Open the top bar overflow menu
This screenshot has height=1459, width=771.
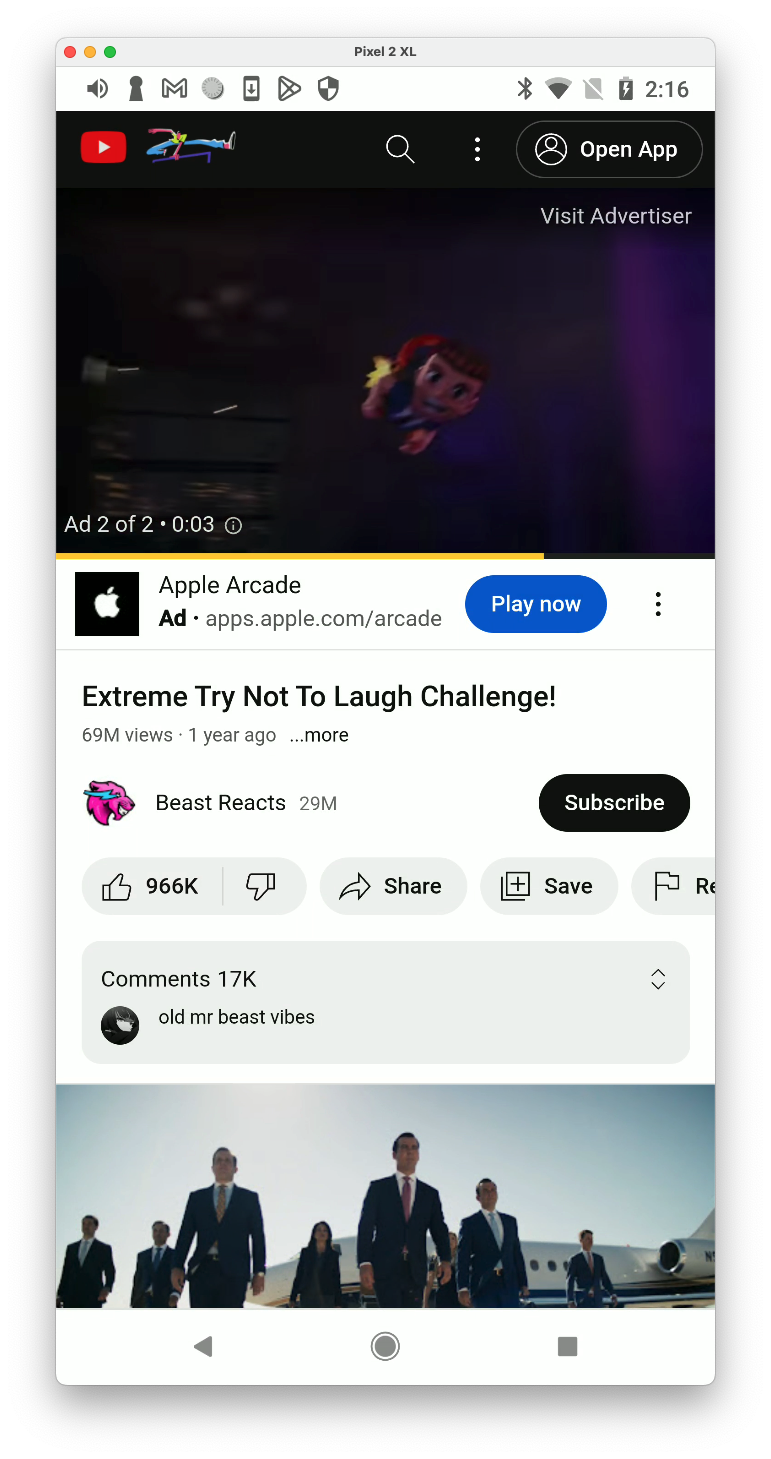pos(477,149)
